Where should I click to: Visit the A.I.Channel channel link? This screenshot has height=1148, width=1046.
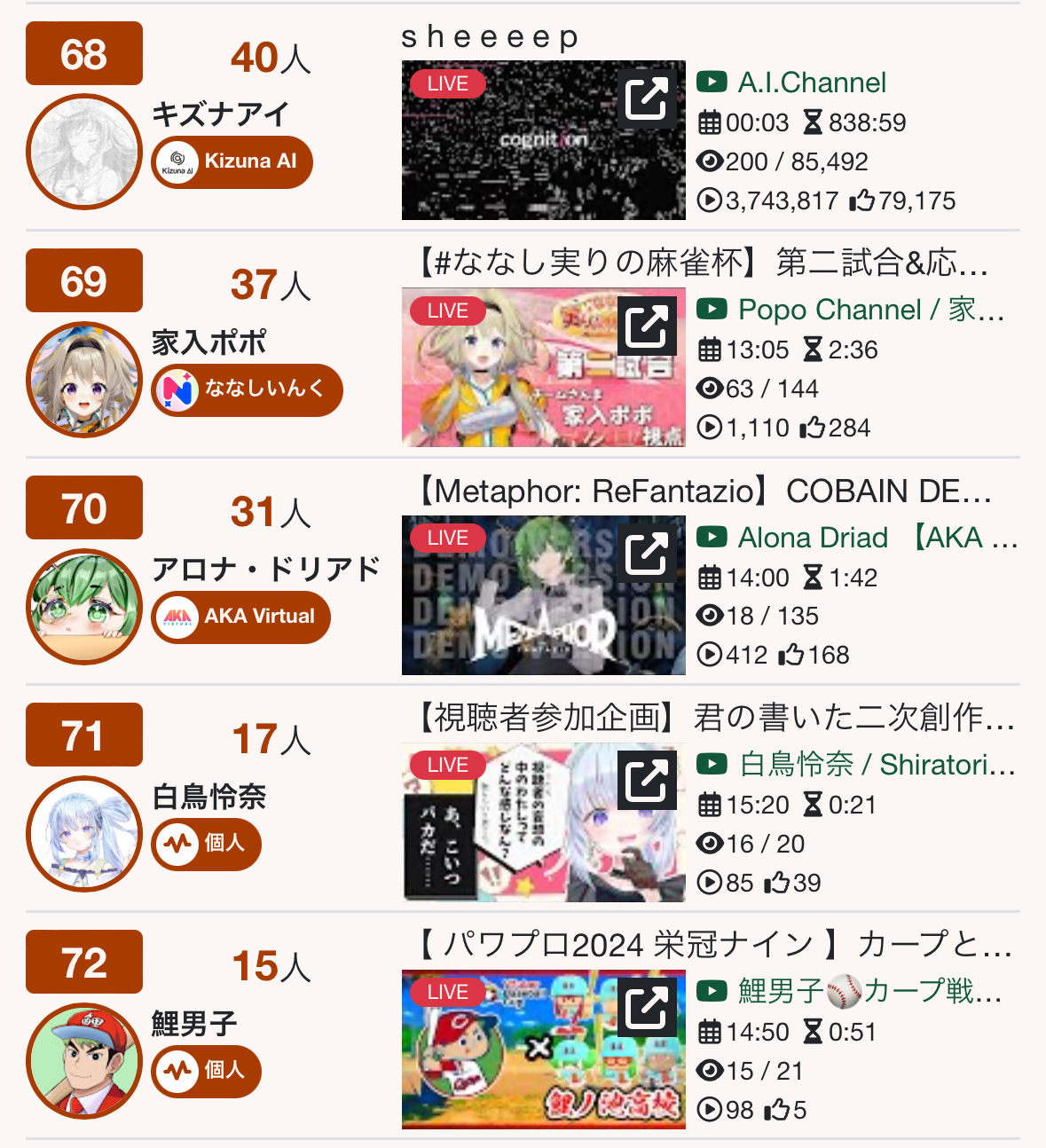point(811,83)
